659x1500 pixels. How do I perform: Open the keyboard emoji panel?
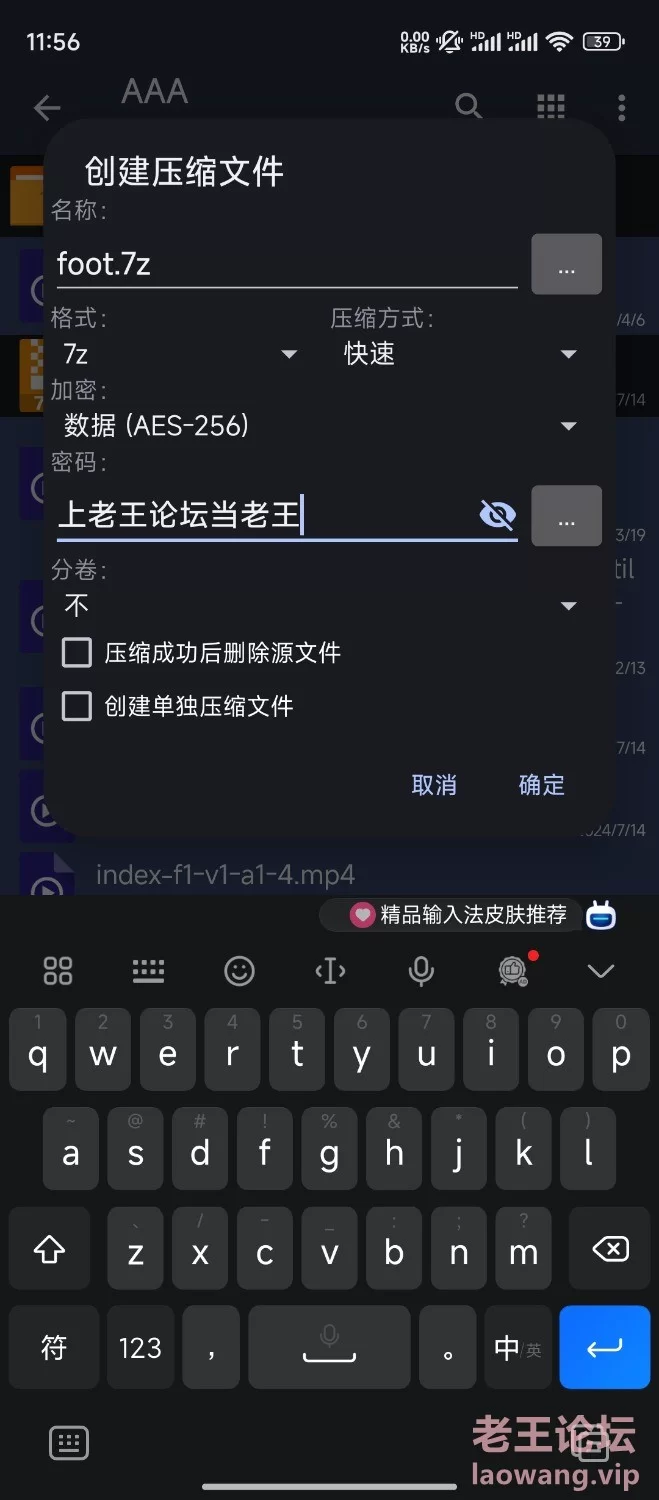coord(239,971)
